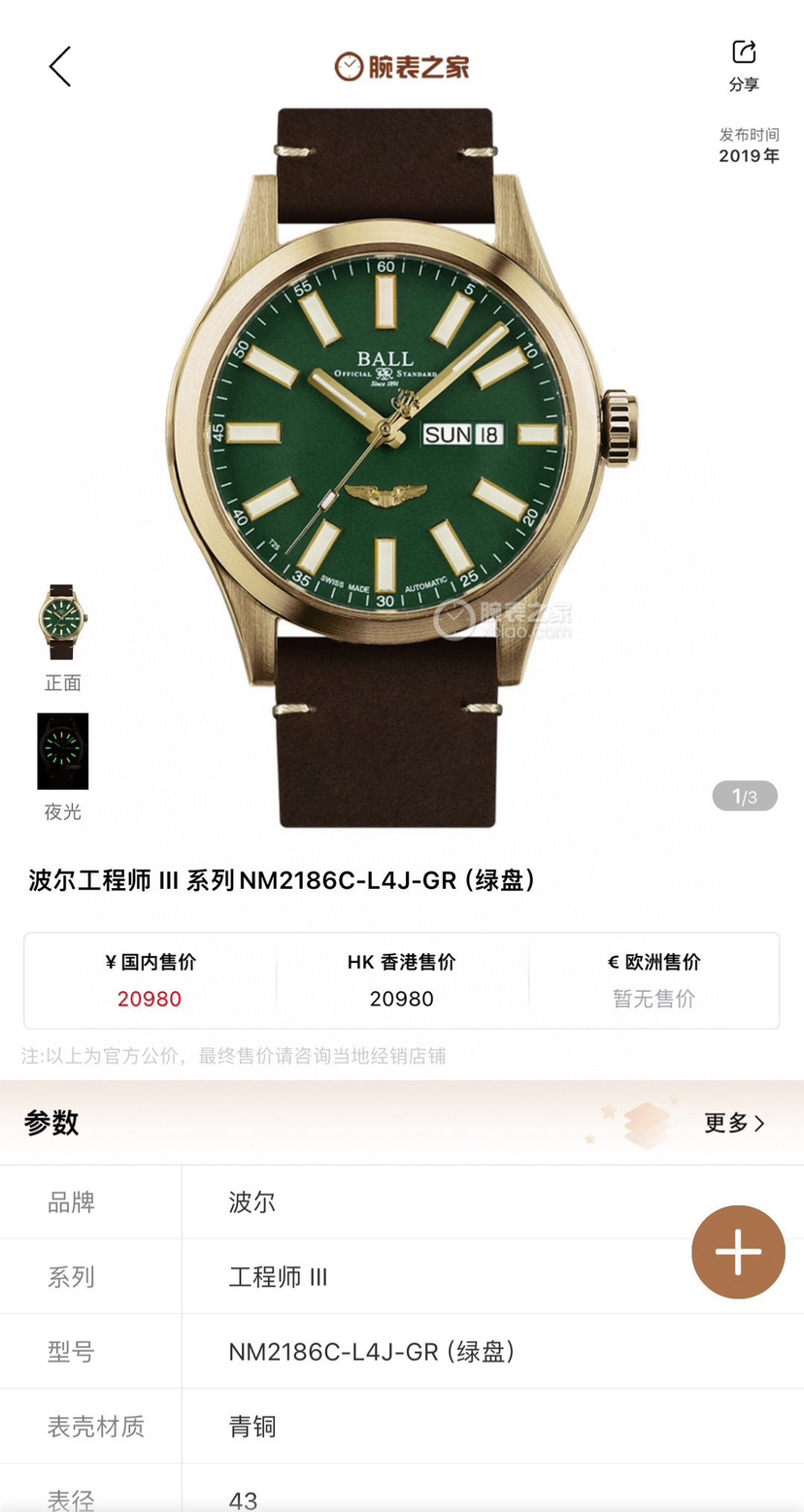The width and height of the screenshot is (804, 1512).
Task: Open 更多 to see more parameters
Action: [734, 1123]
